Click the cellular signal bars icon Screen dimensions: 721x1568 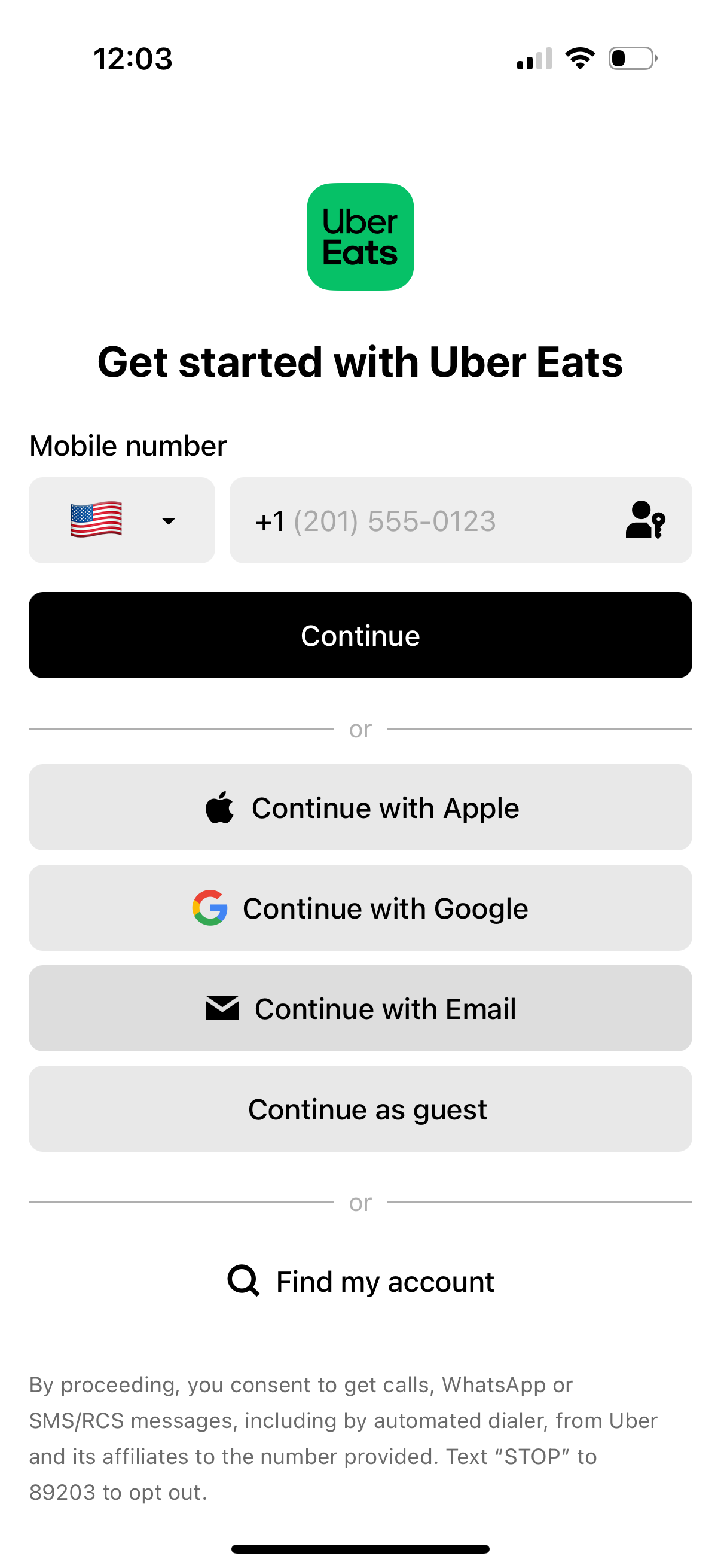[x=534, y=59]
